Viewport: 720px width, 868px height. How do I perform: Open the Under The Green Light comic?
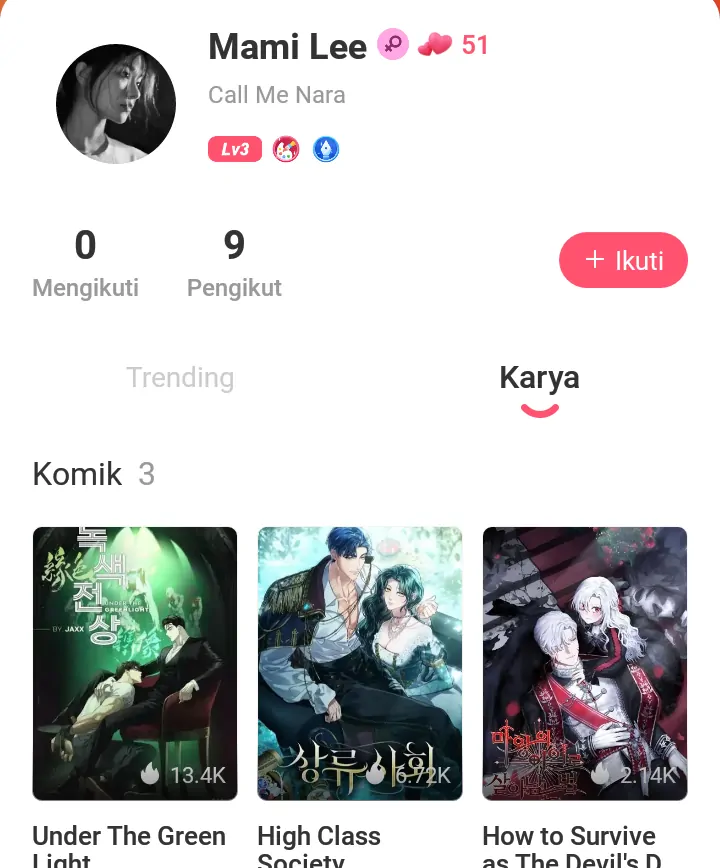click(135, 663)
